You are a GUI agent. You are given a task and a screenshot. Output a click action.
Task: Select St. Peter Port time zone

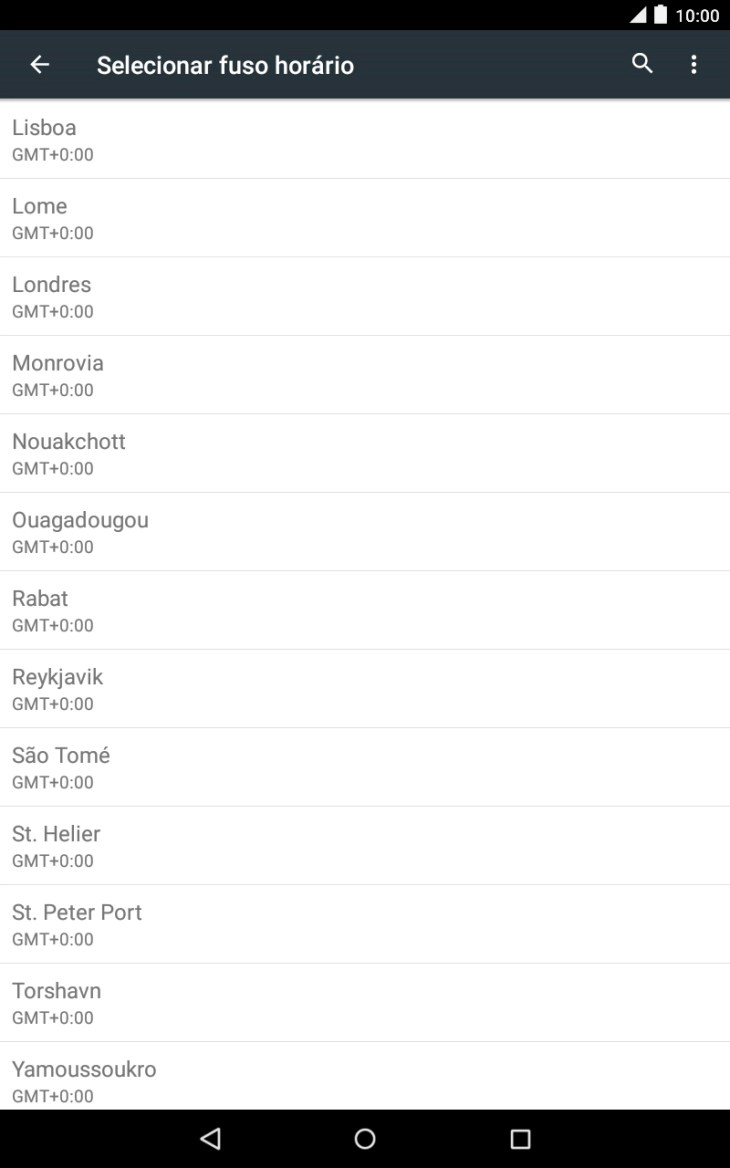click(365, 925)
